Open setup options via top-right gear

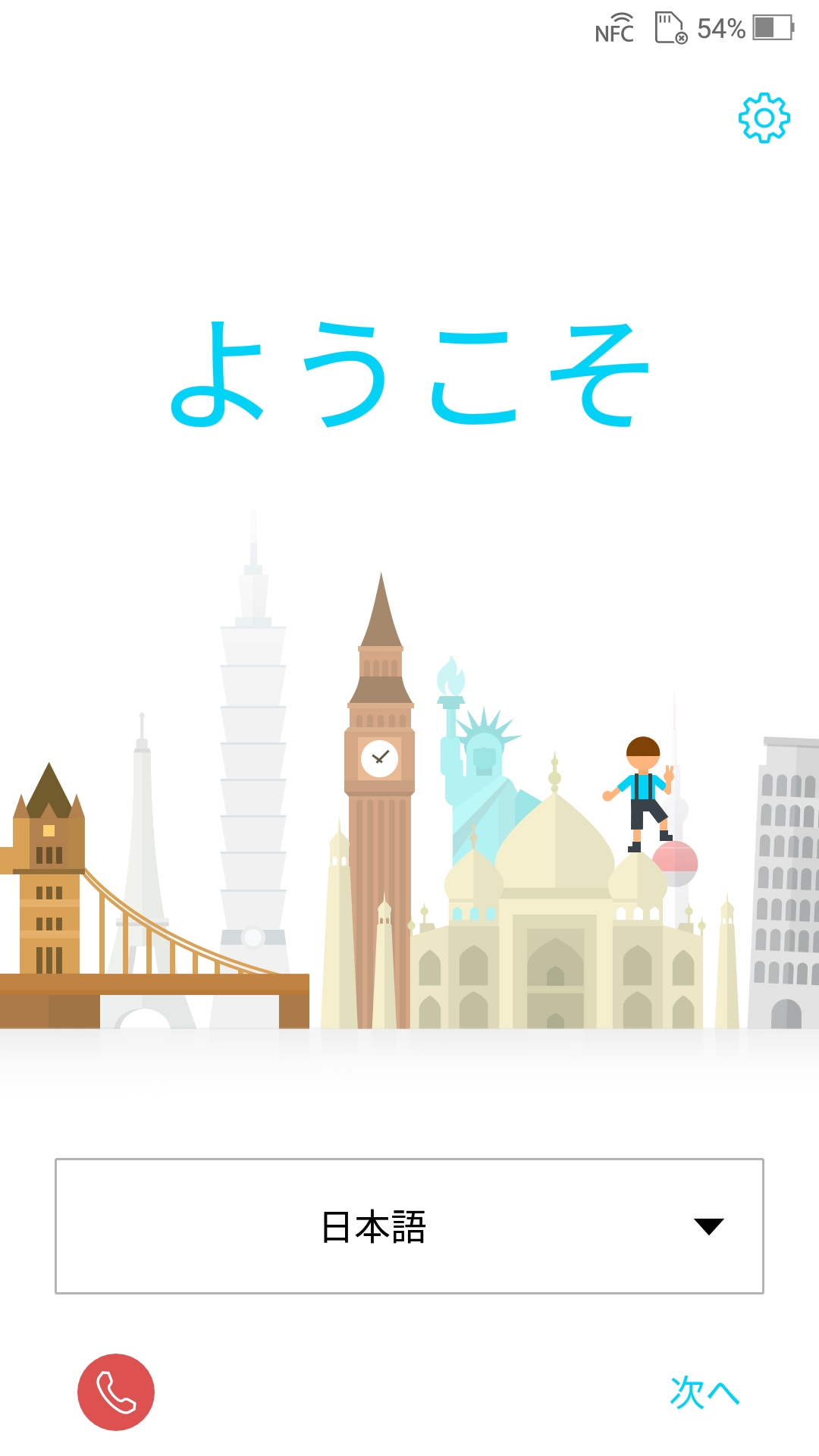[763, 118]
